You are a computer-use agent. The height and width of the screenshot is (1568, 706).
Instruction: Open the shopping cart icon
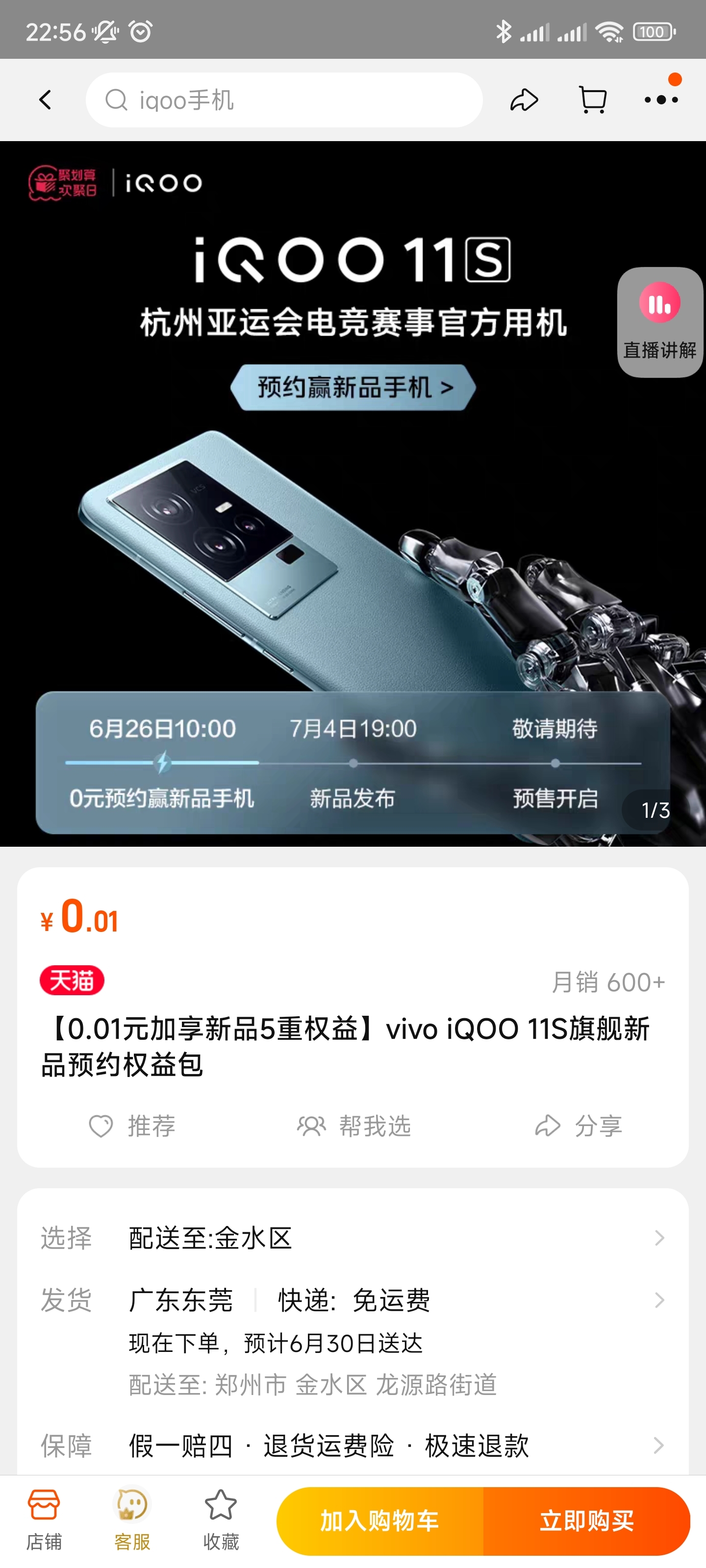tap(592, 100)
